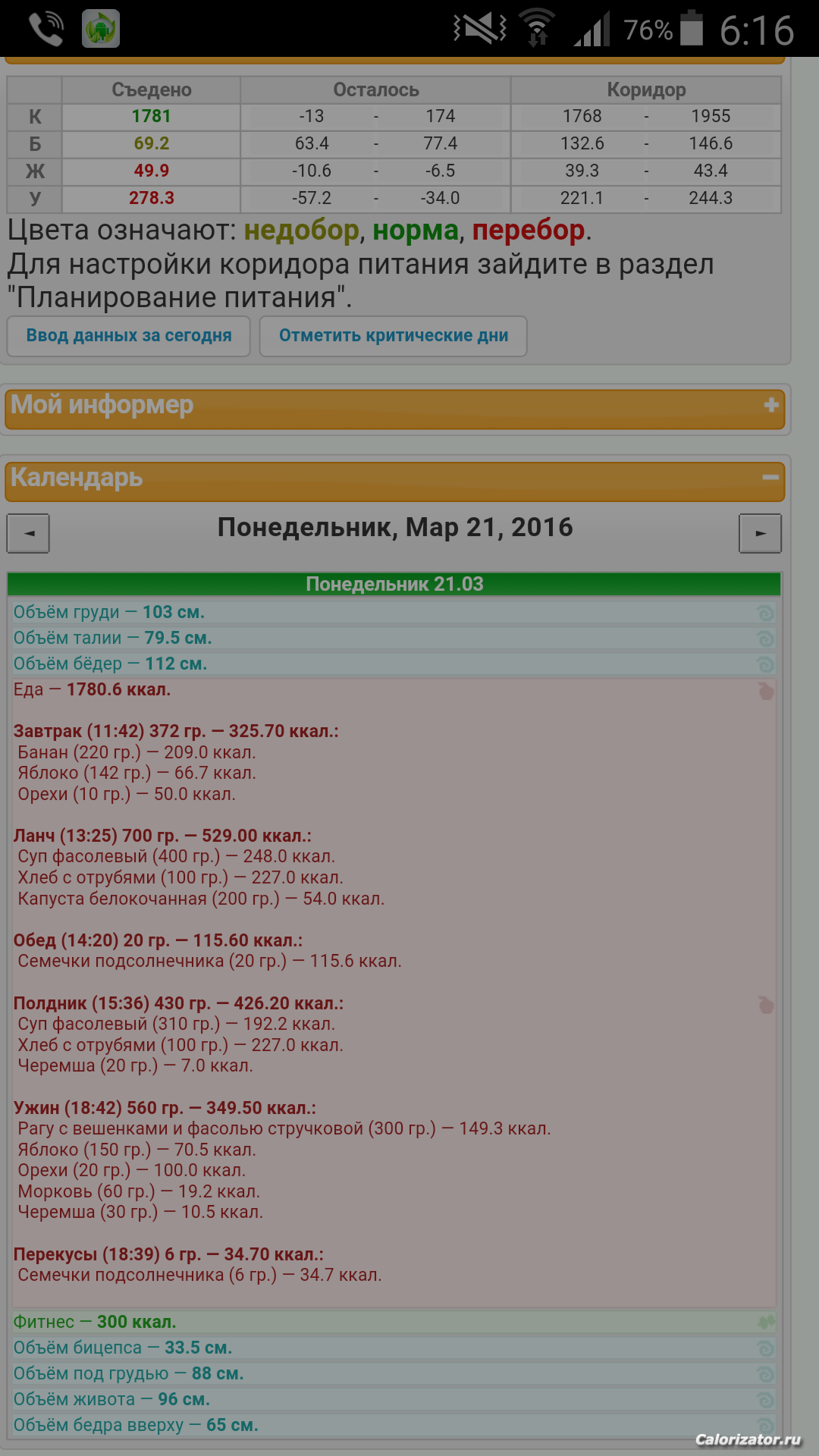The image size is (819, 1456).
Task: Tap the icon on the Объём бицепса row
Action: 766,1348
